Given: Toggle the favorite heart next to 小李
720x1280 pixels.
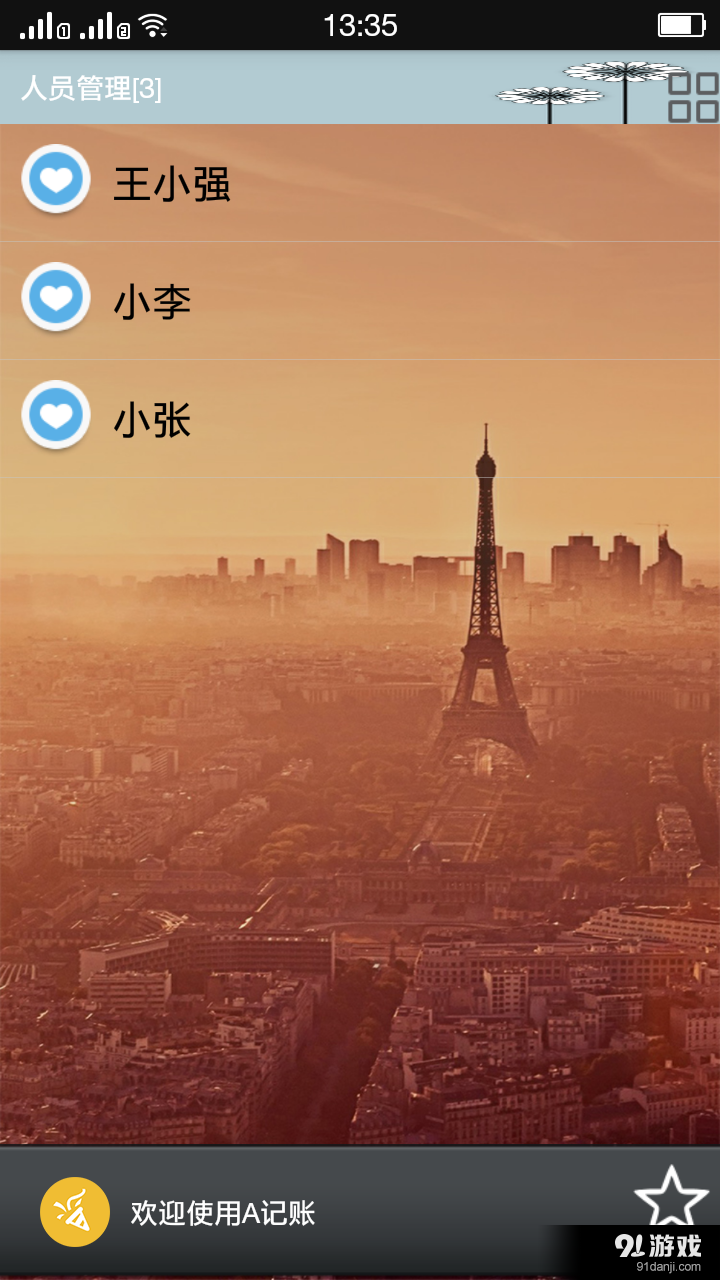Looking at the screenshot, I should [x=55, y=296].
